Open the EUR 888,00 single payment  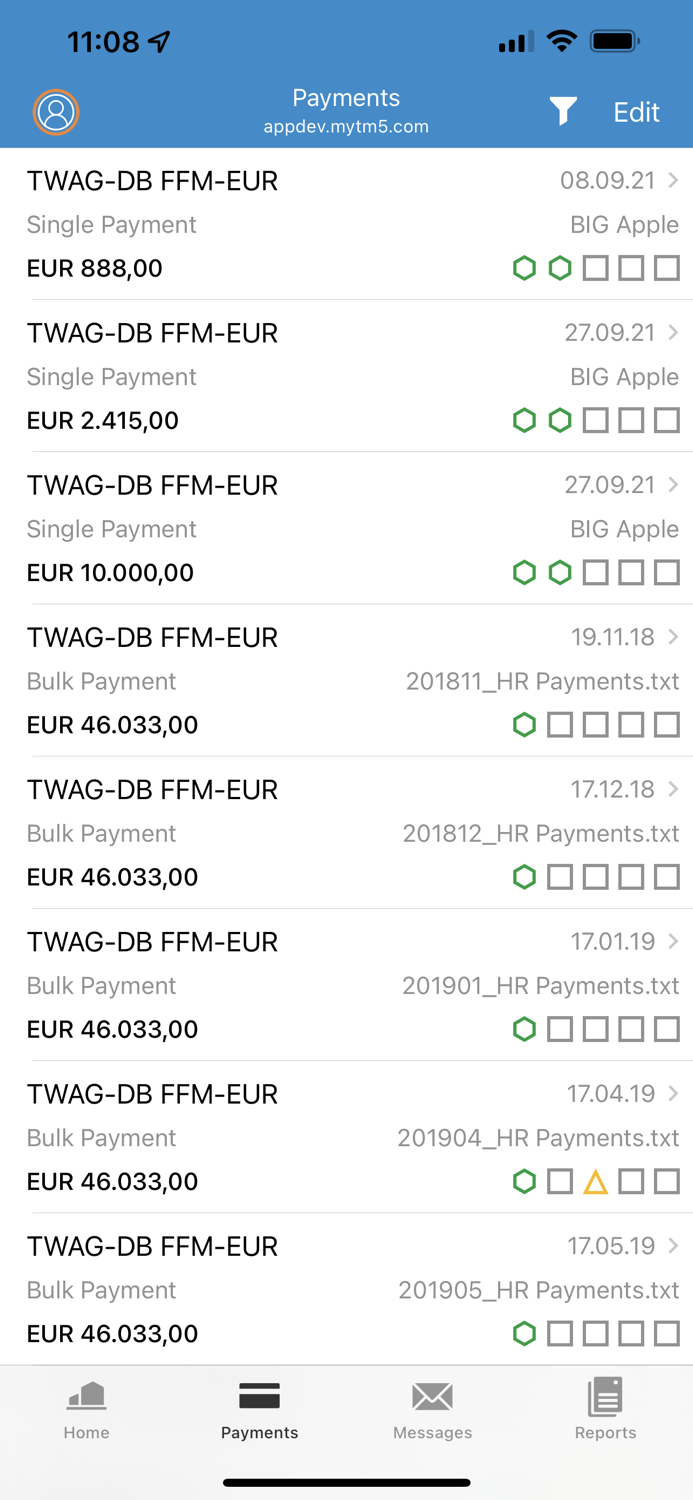(346, 224)
